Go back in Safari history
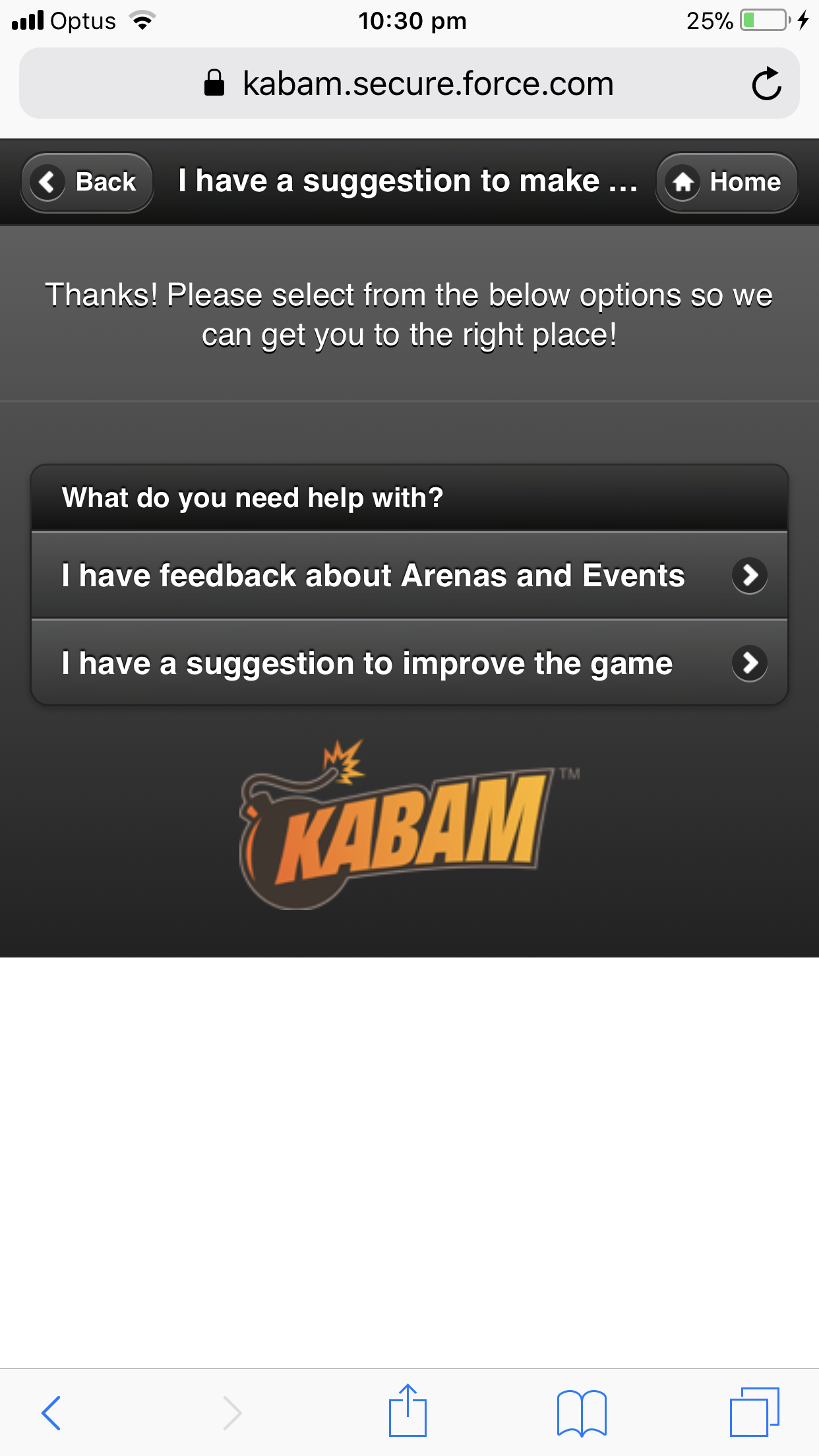 click(x=51, y=1412)
